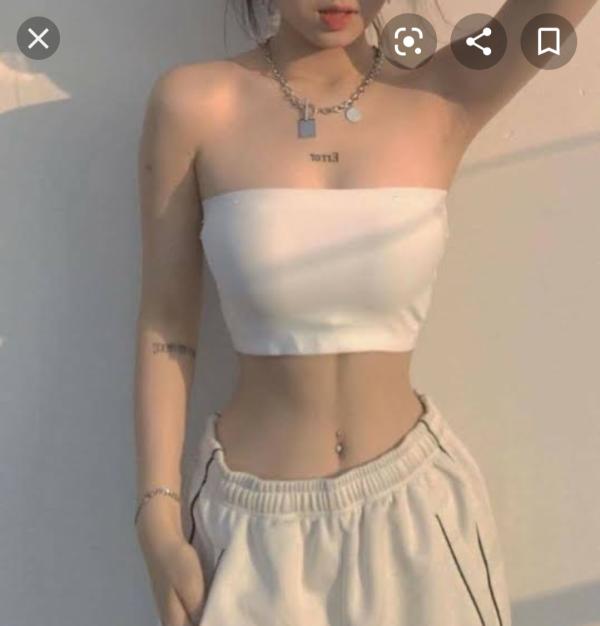The image size is (600, 626).
Task: Bookmark this image to a collection
Action: 548,41
